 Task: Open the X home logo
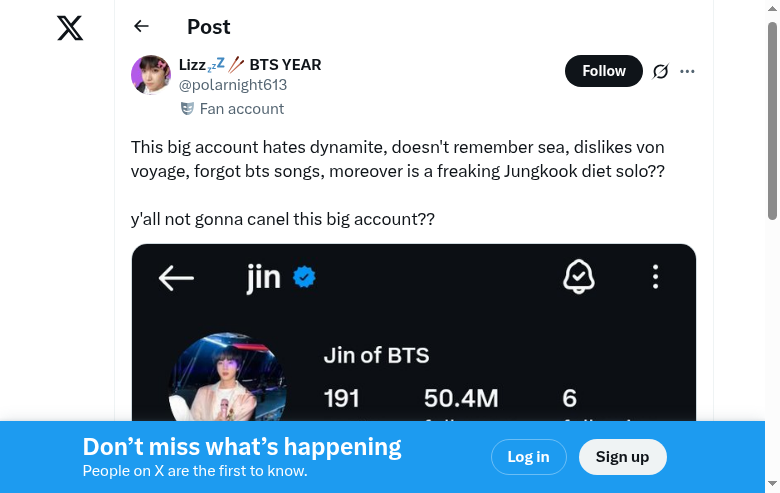pyautogui.click(x=70, y=28)
